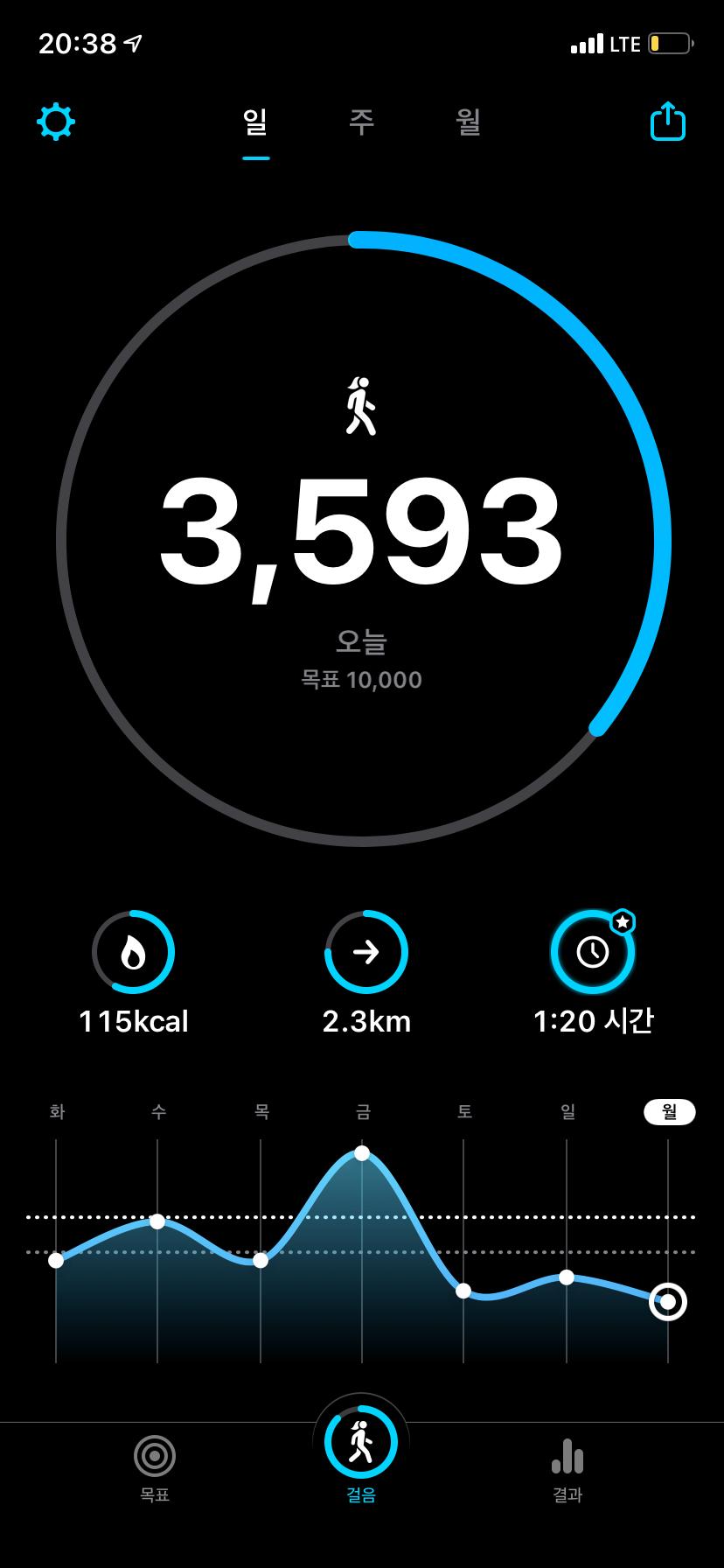Tap the 3,593 step count circle
724x1568 pixels.
point(362,534)
